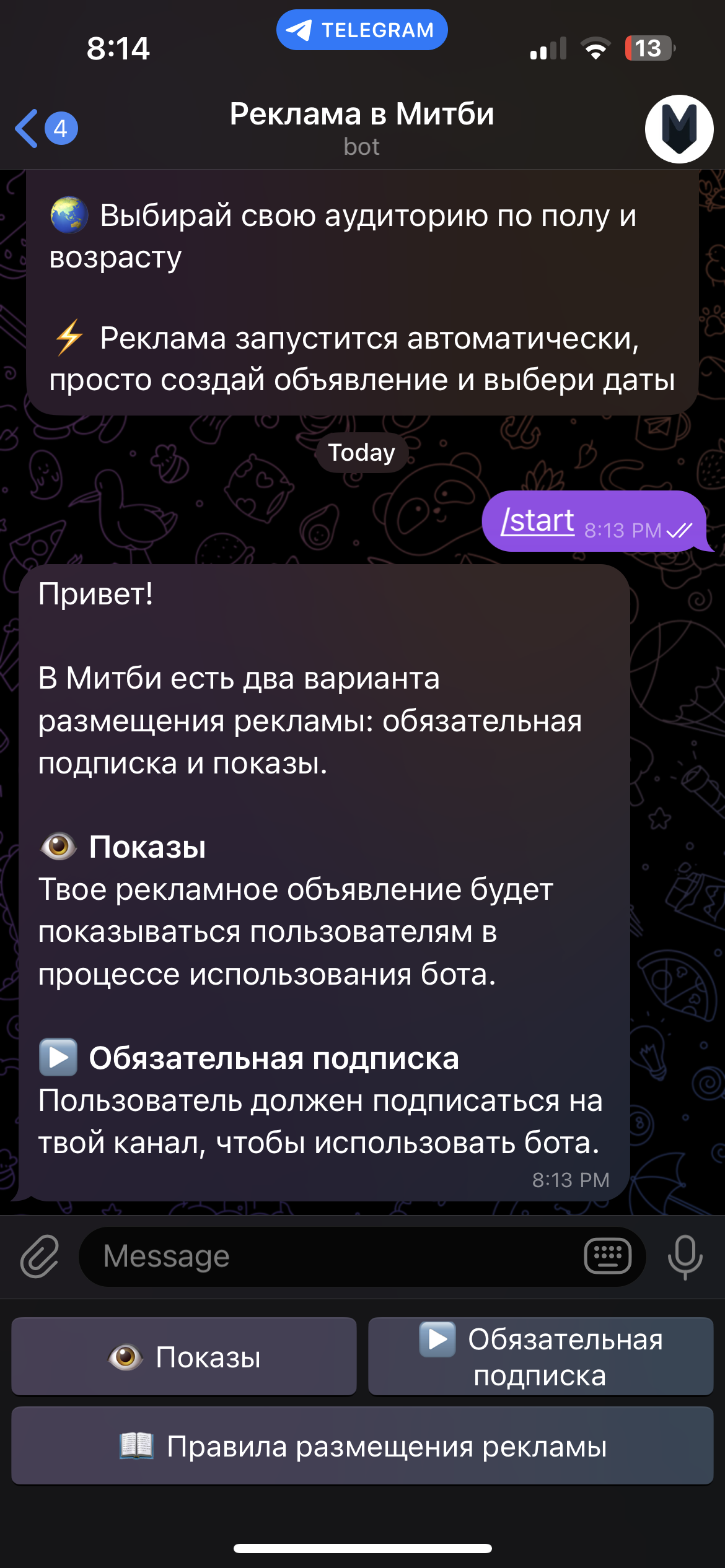Choose the Показы option

coord(184,1357)
